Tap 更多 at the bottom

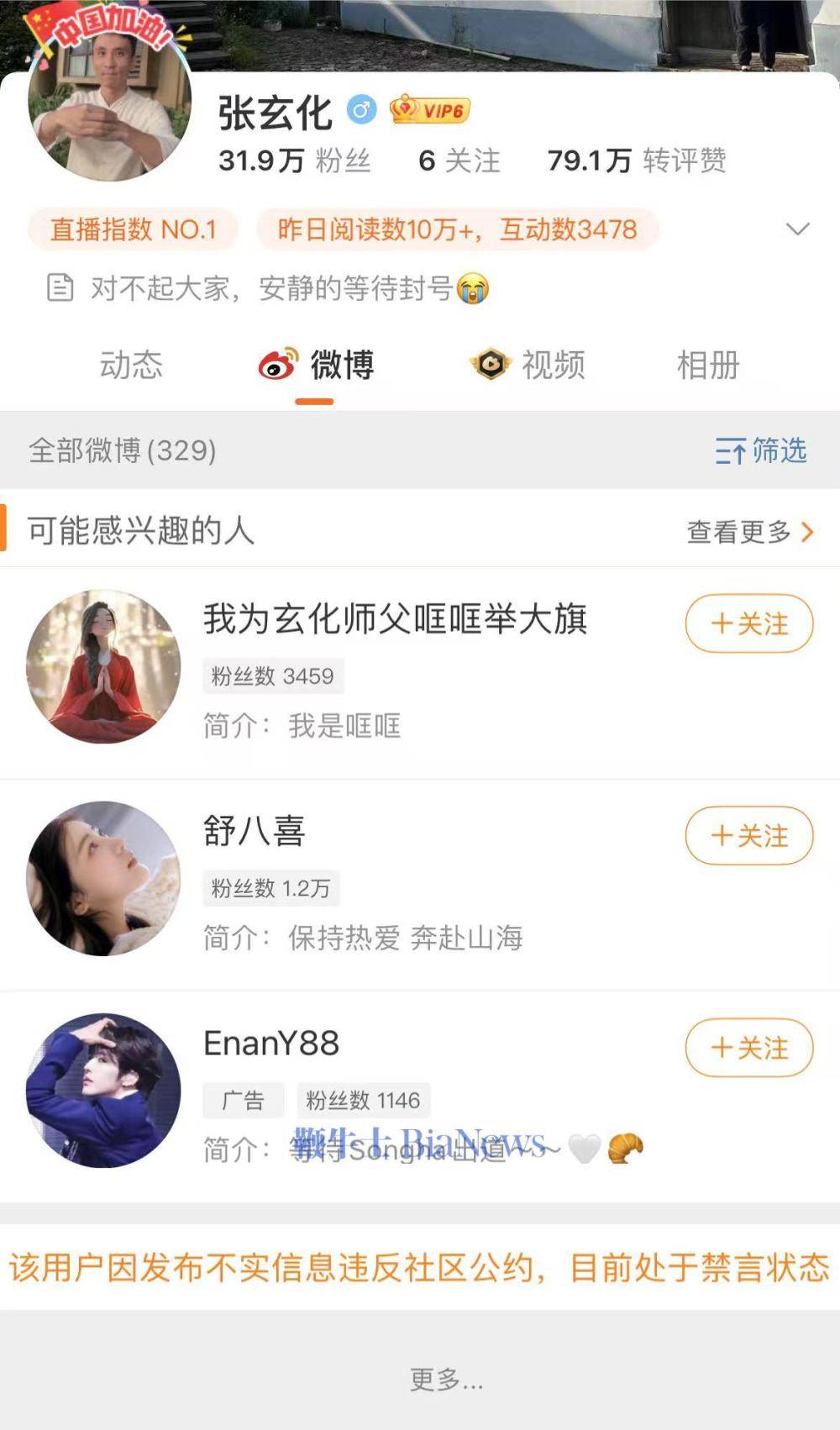click(x=446, y=1379)
